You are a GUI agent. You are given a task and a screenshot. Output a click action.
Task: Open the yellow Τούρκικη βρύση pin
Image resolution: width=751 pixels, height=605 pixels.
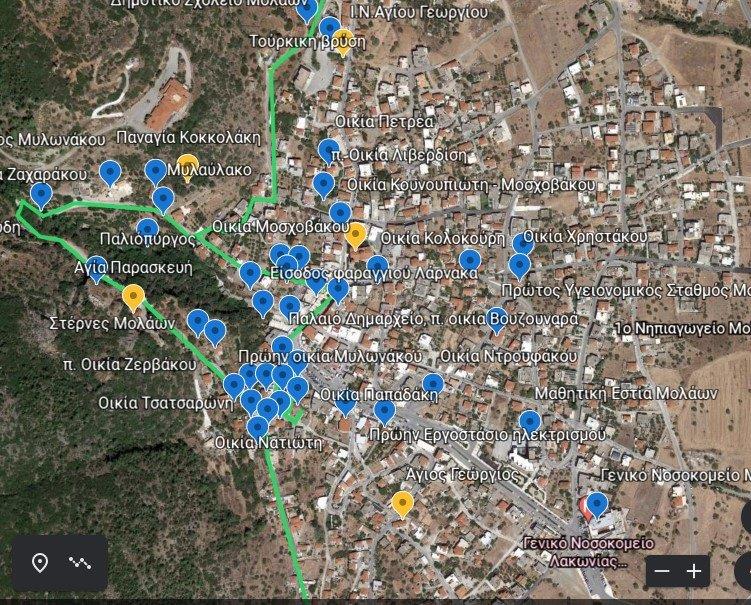click(343, 43)
